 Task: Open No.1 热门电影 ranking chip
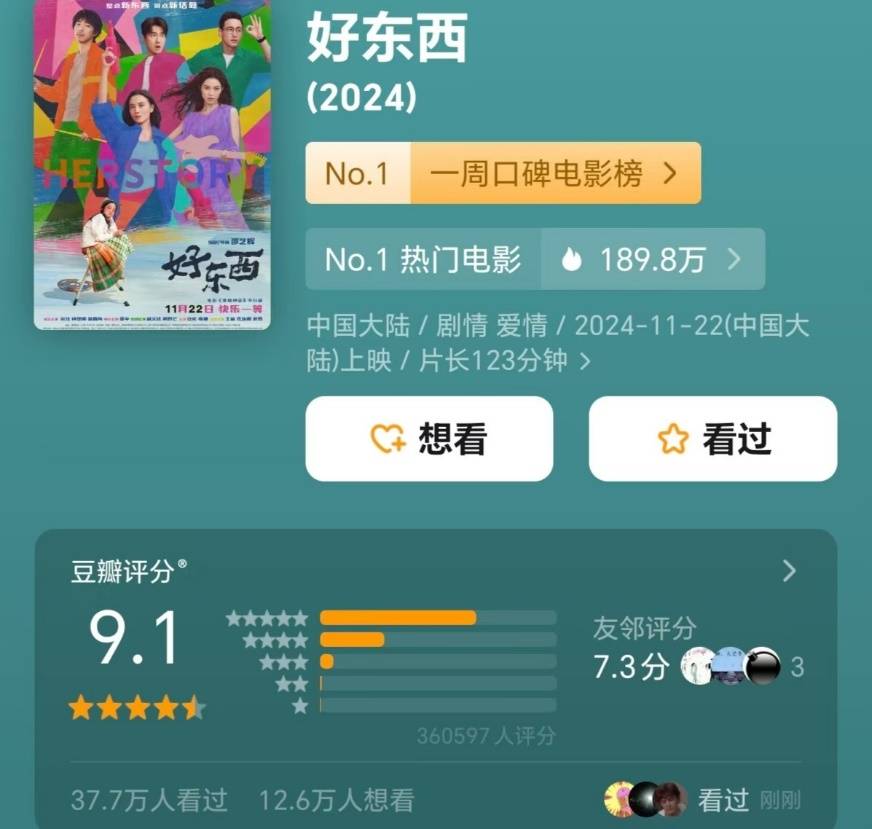[x=535, y=260]
